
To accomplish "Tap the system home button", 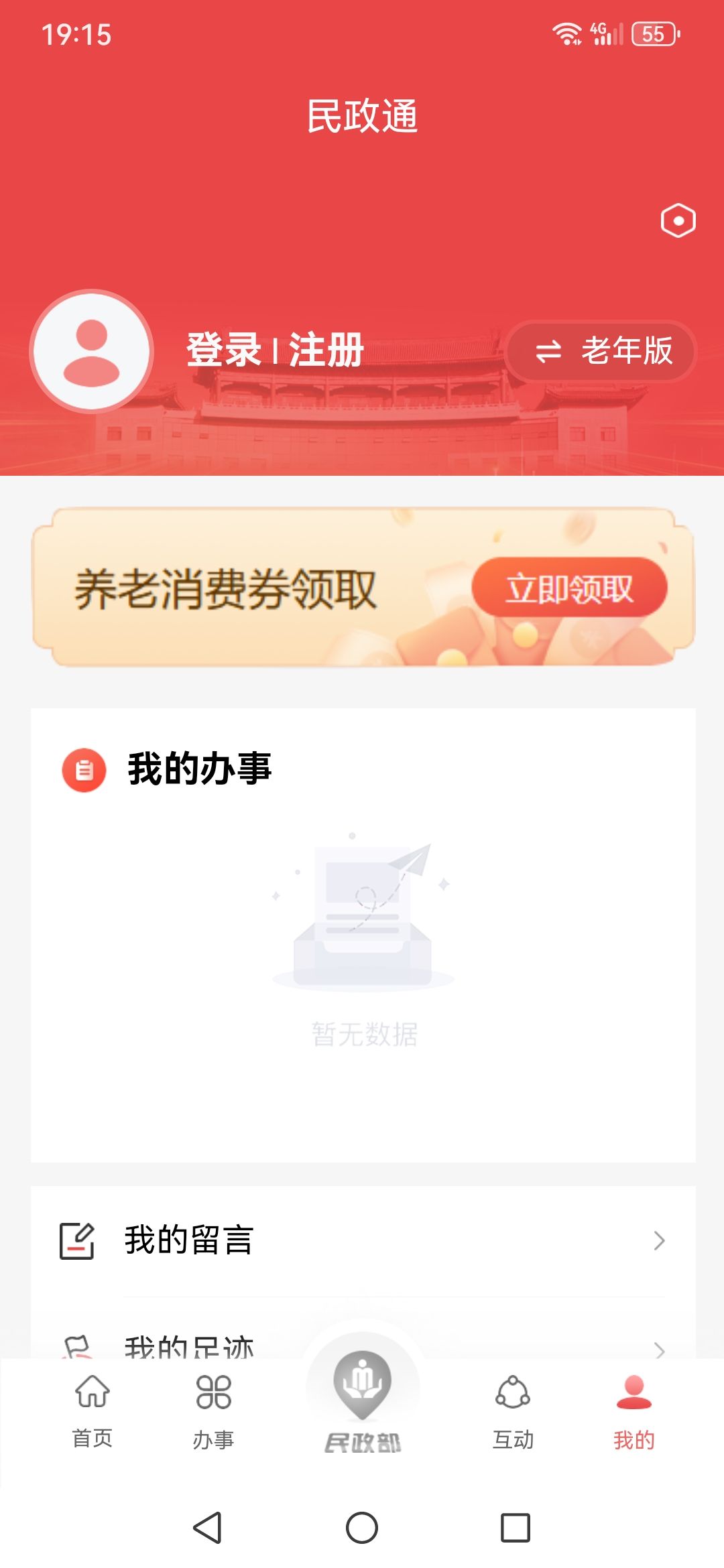I will pyautogui.click(x=362, y=1528).
